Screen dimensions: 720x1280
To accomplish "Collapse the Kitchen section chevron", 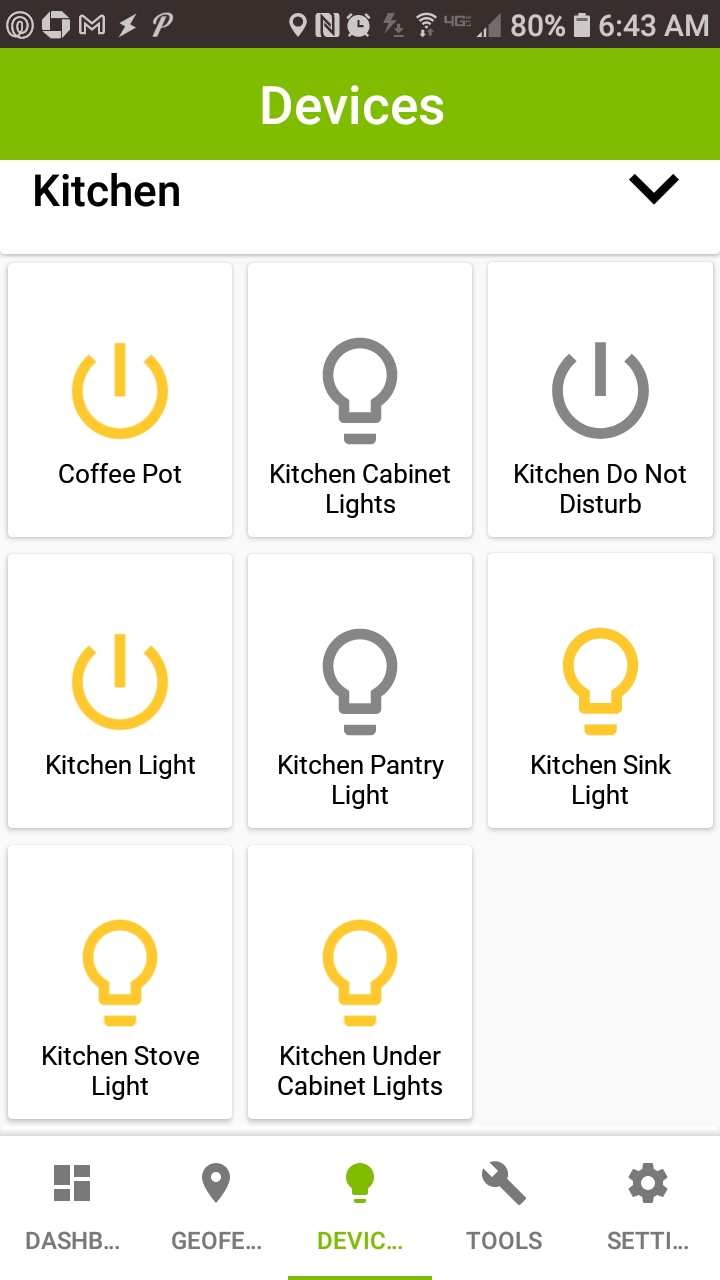I will [x=654, y=189].
